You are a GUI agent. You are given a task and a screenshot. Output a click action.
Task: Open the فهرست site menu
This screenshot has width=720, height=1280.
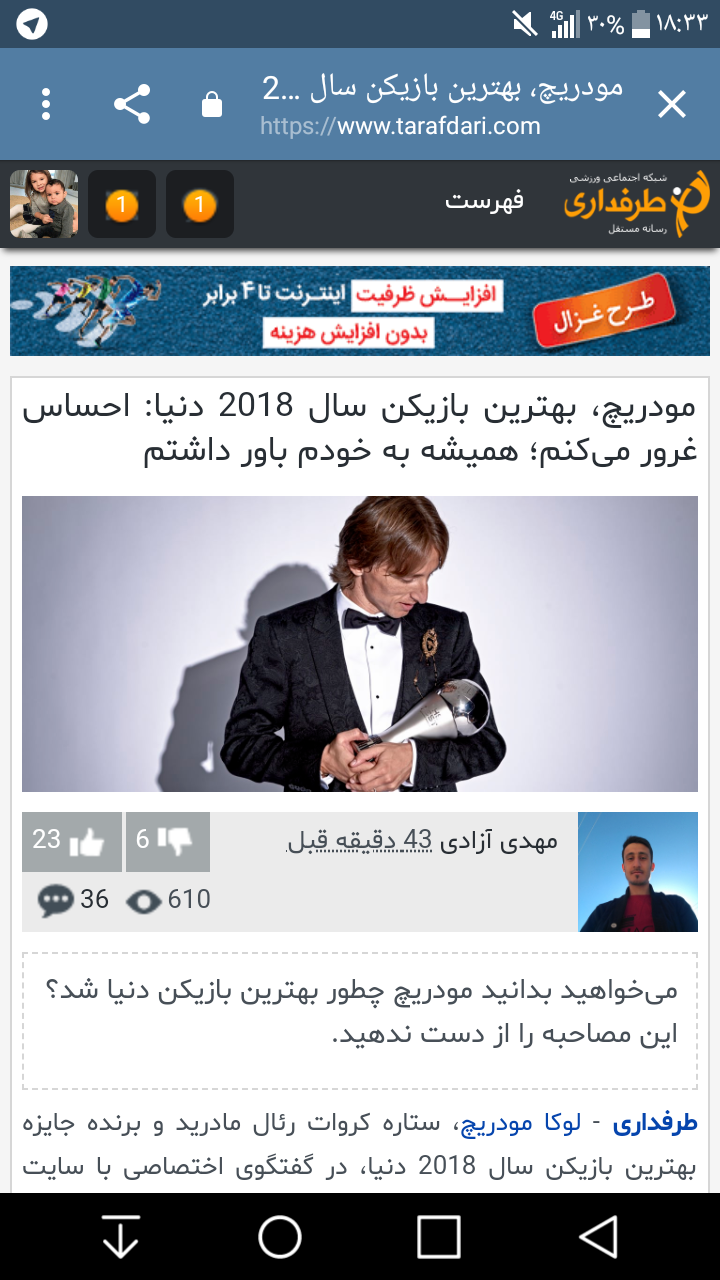click(485, 201)
